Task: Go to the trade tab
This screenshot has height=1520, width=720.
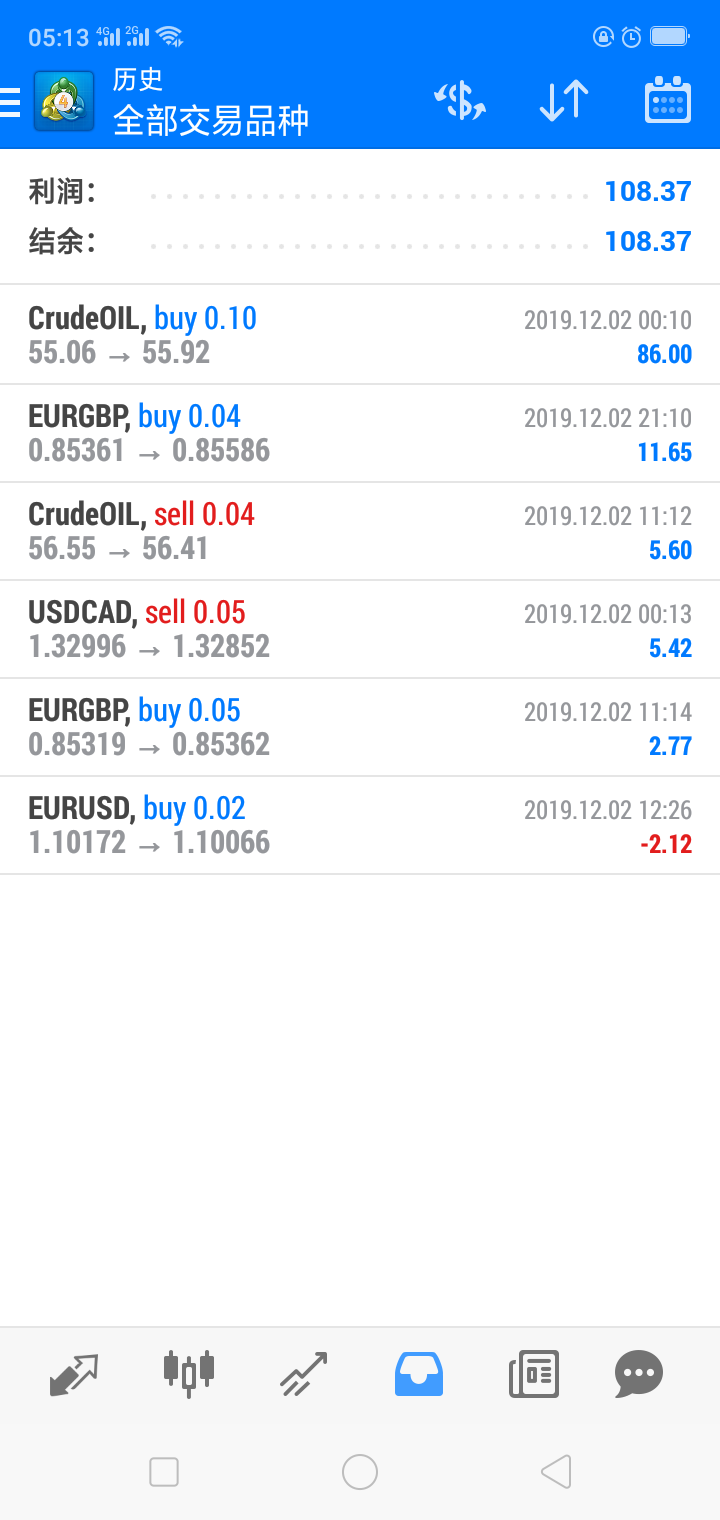Action: 304,1373
